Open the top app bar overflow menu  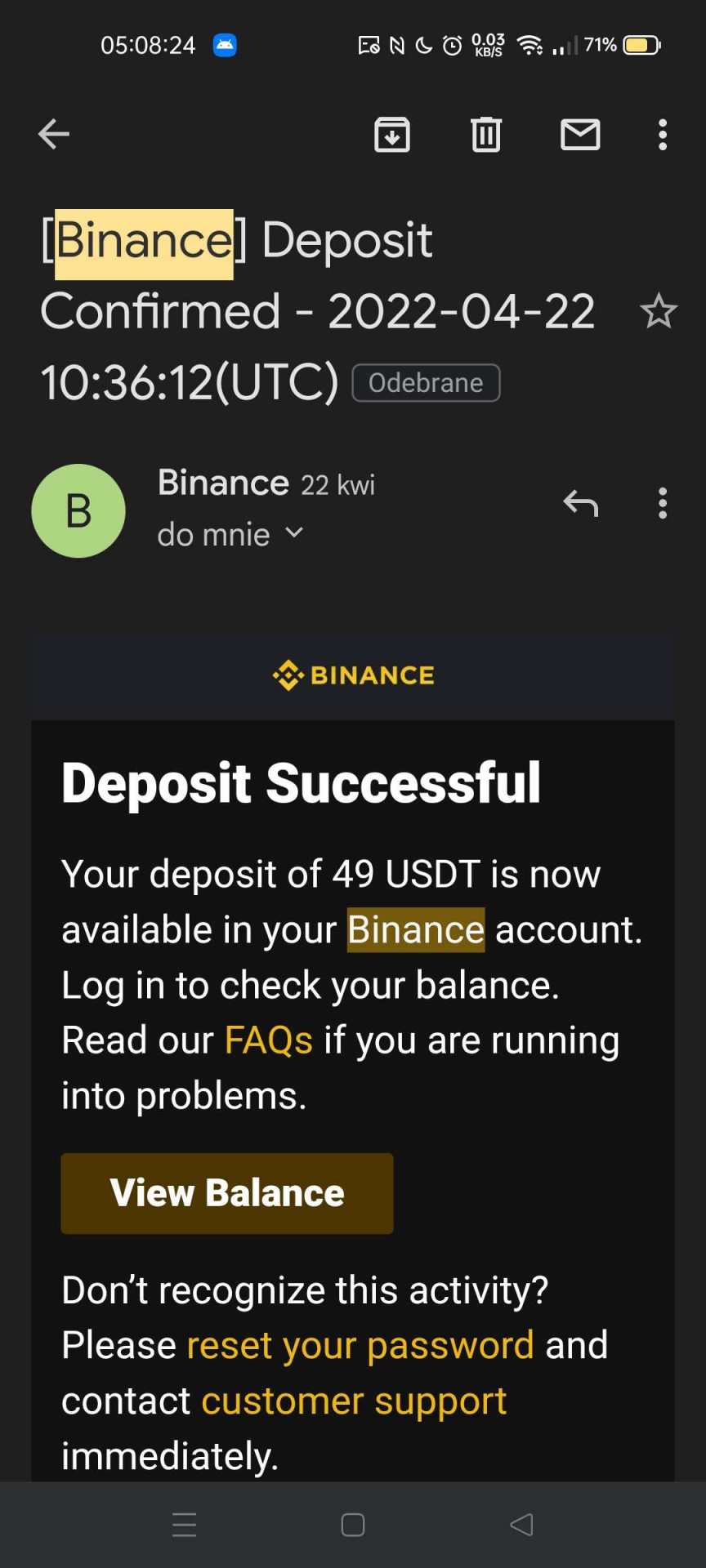663,134
